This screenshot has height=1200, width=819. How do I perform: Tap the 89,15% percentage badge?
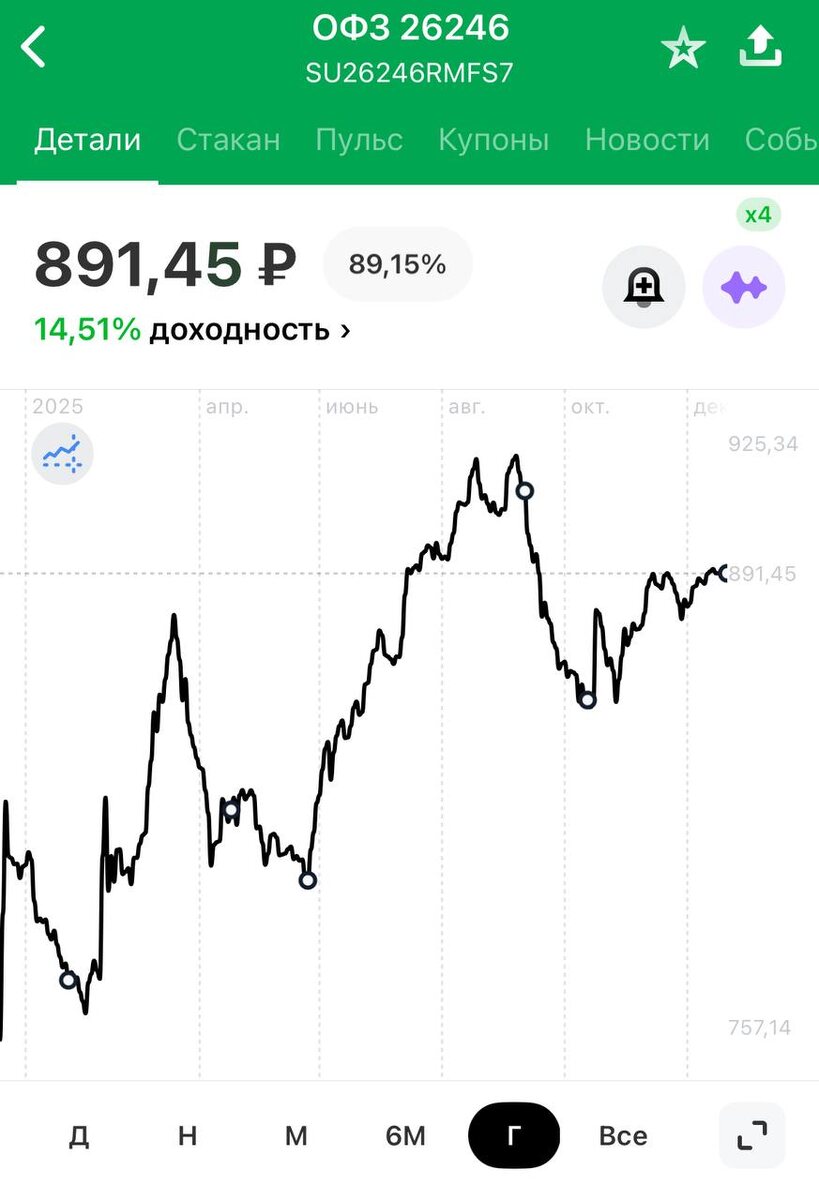tap(398, 264)
